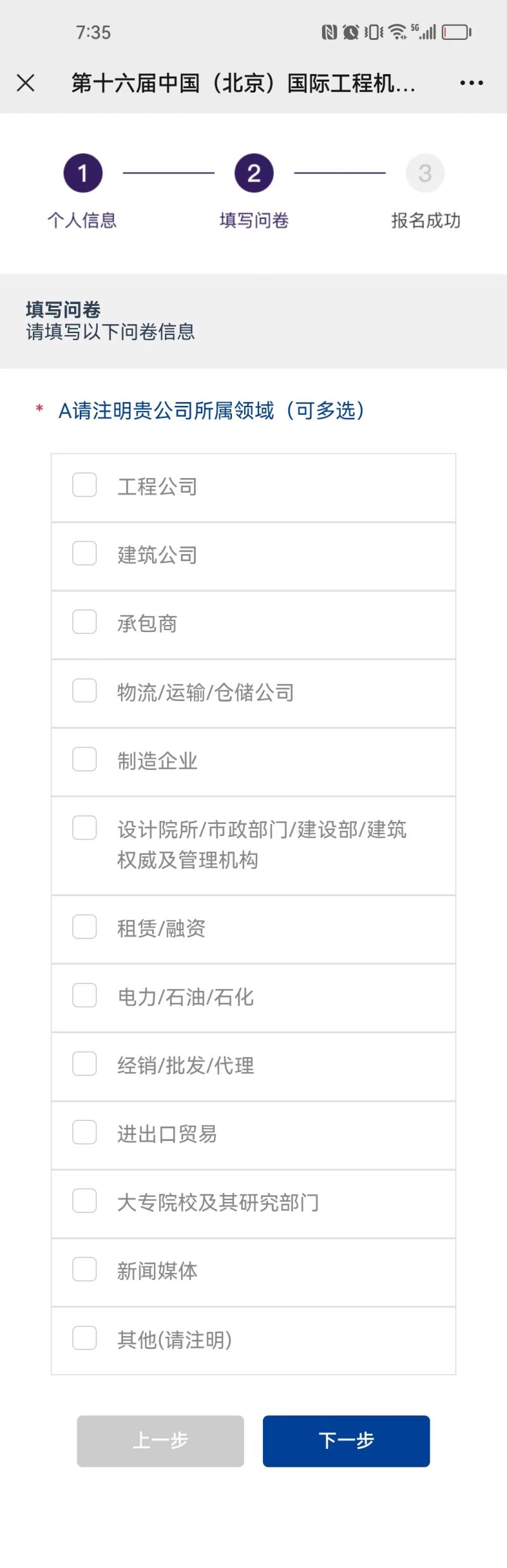Select the 建筑公司 checkbox
The width and height of the screenshot is (507, 1568).
(85, 553)
